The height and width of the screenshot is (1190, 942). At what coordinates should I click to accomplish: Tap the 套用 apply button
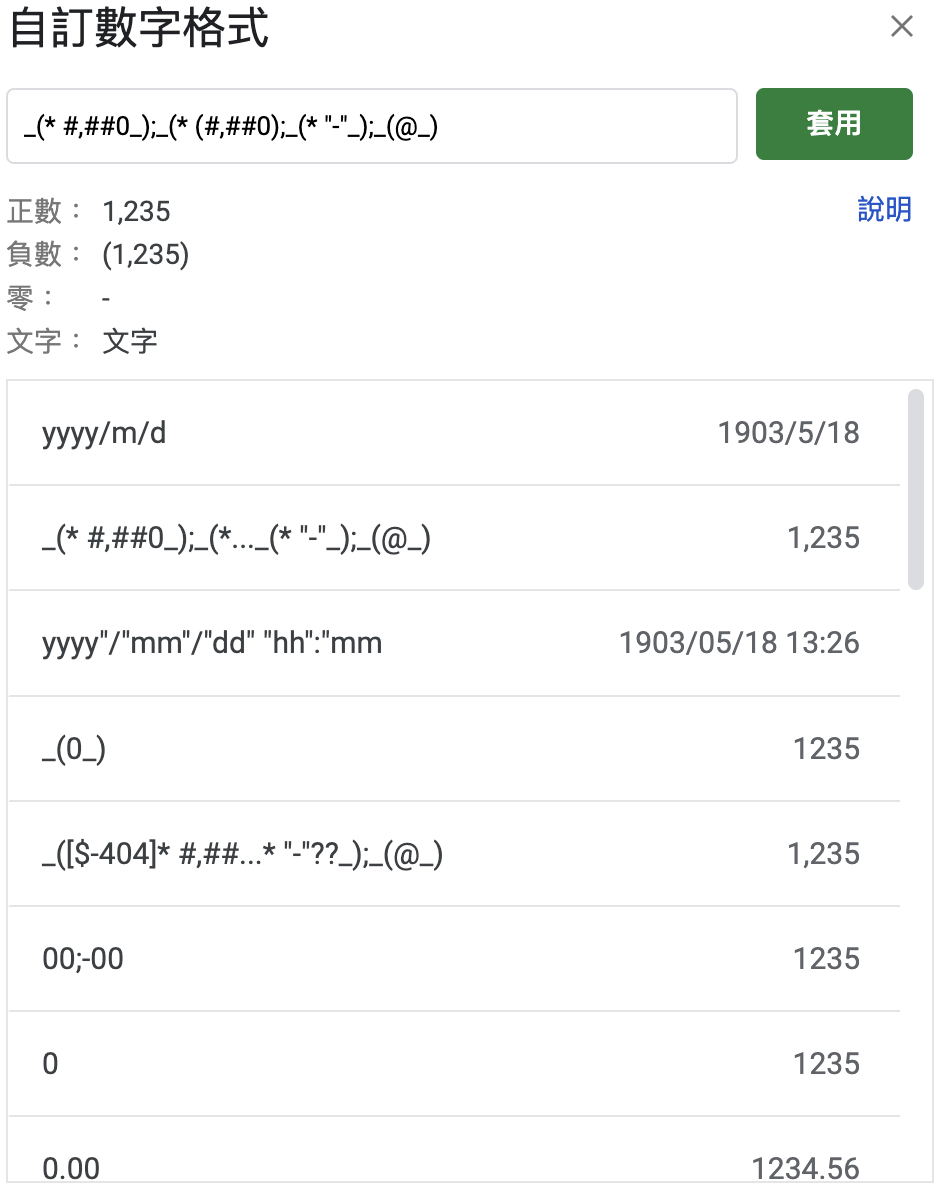pyautogui.click(x=833, y=124)
